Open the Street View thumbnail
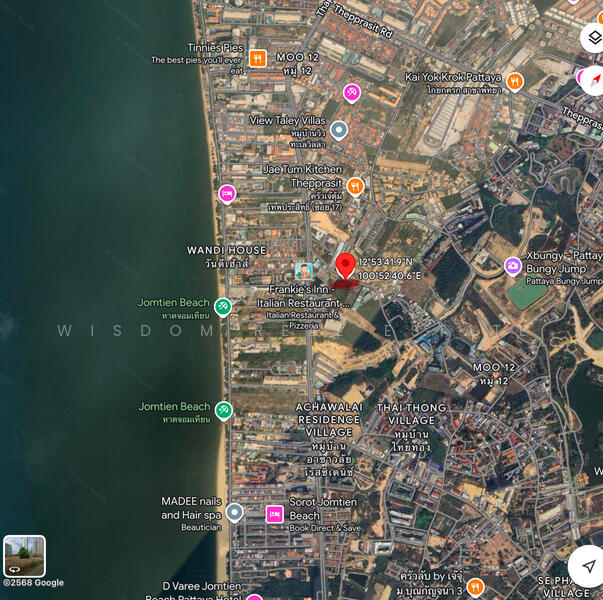The image size is (603, 600). click(24, 556)
